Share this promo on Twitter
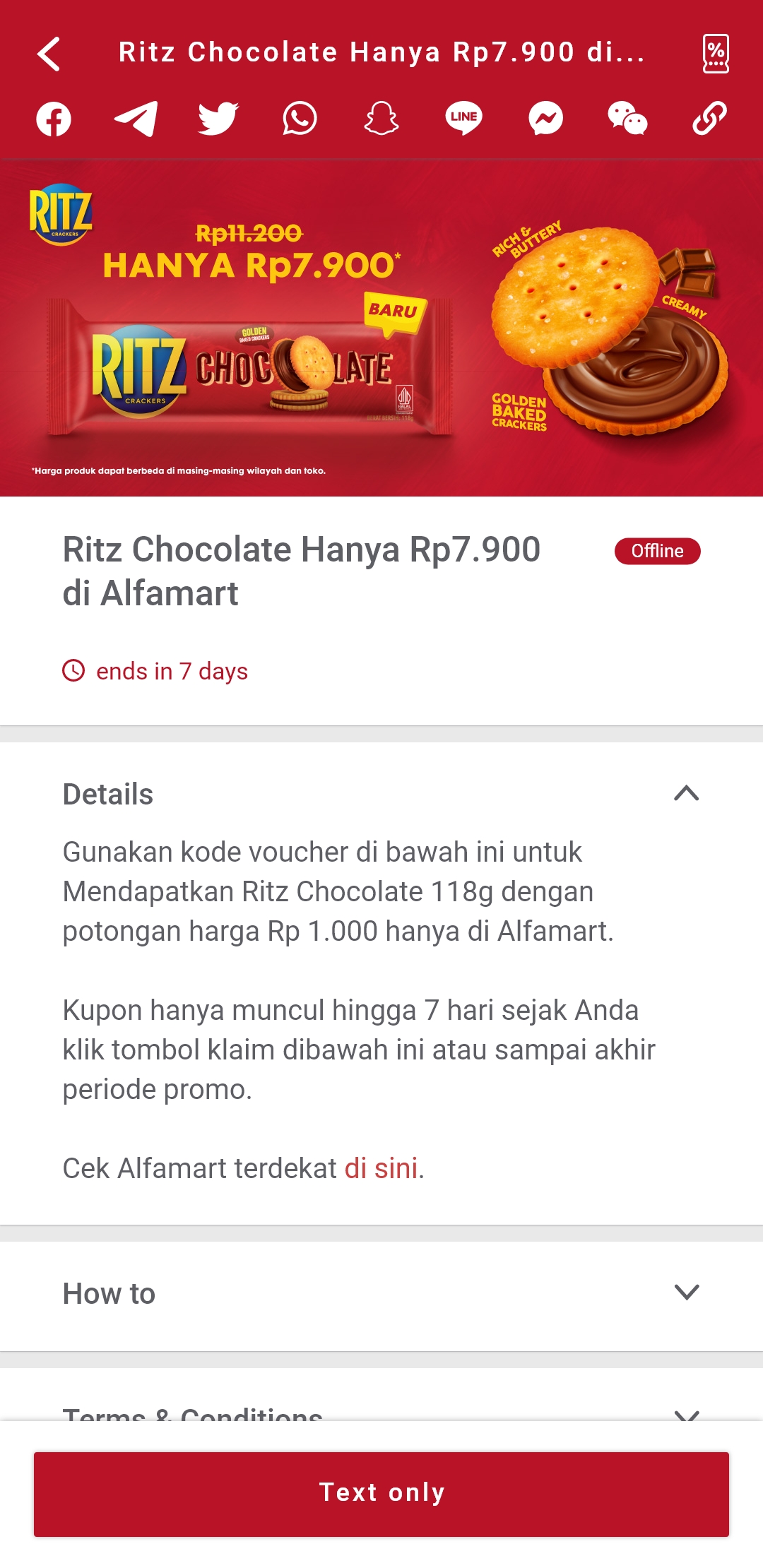Screen dimensions: 763x1568 coord(218,119)
